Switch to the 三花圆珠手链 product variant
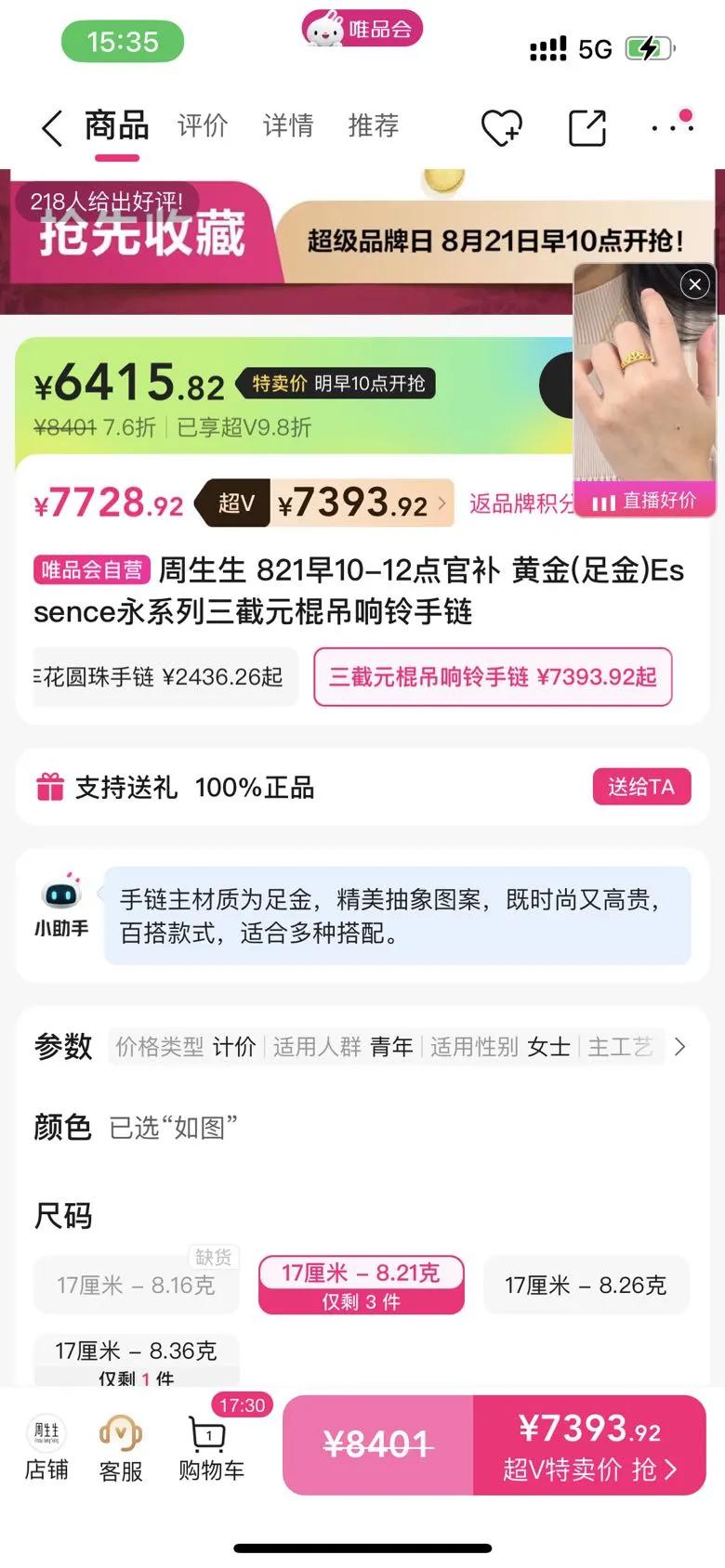Screen dimensions: 725x1568 coord(158,678)
